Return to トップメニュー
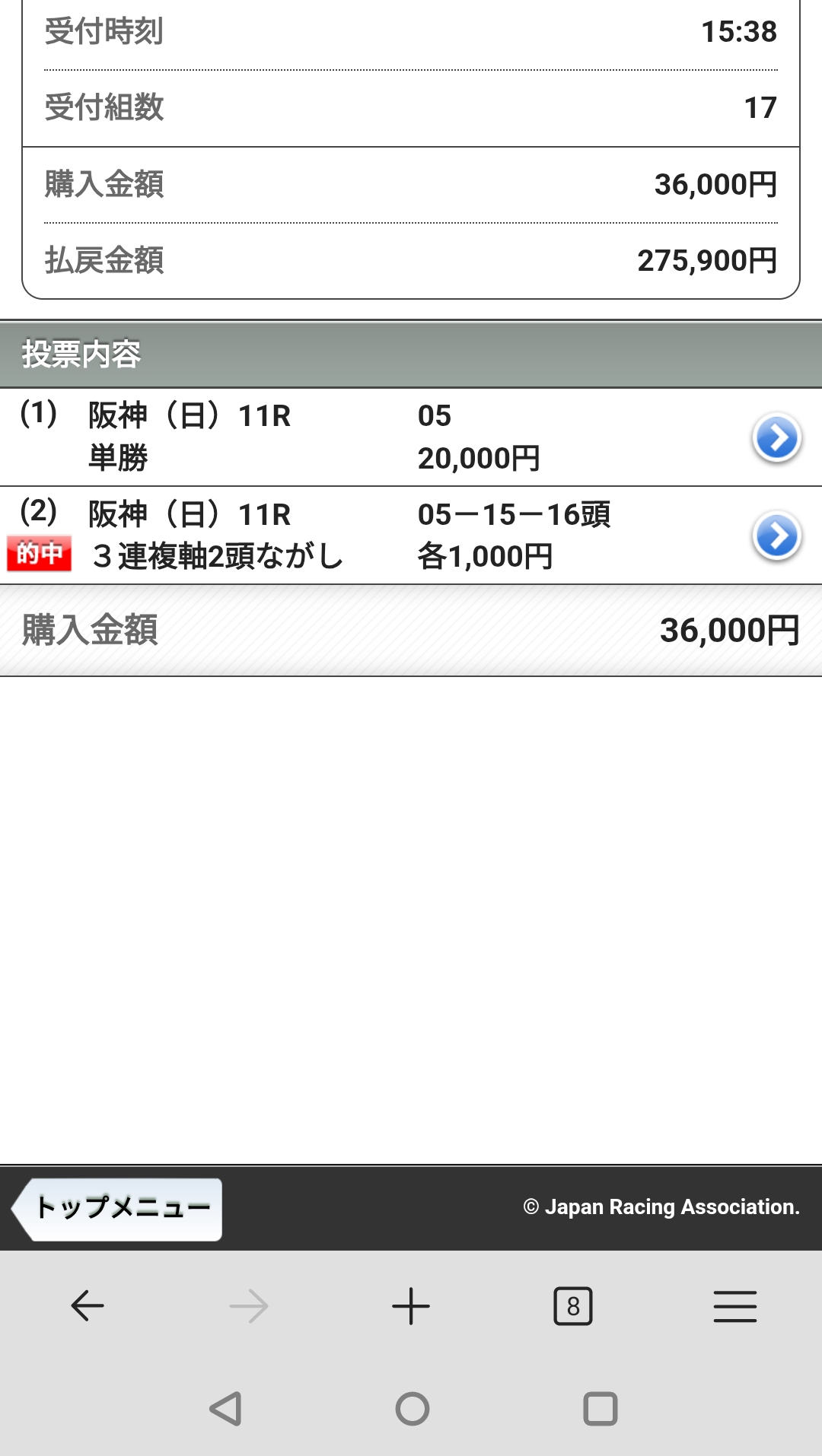Image resolution: width=822 pixels, height=1456 pixels. click(118, 1209)
